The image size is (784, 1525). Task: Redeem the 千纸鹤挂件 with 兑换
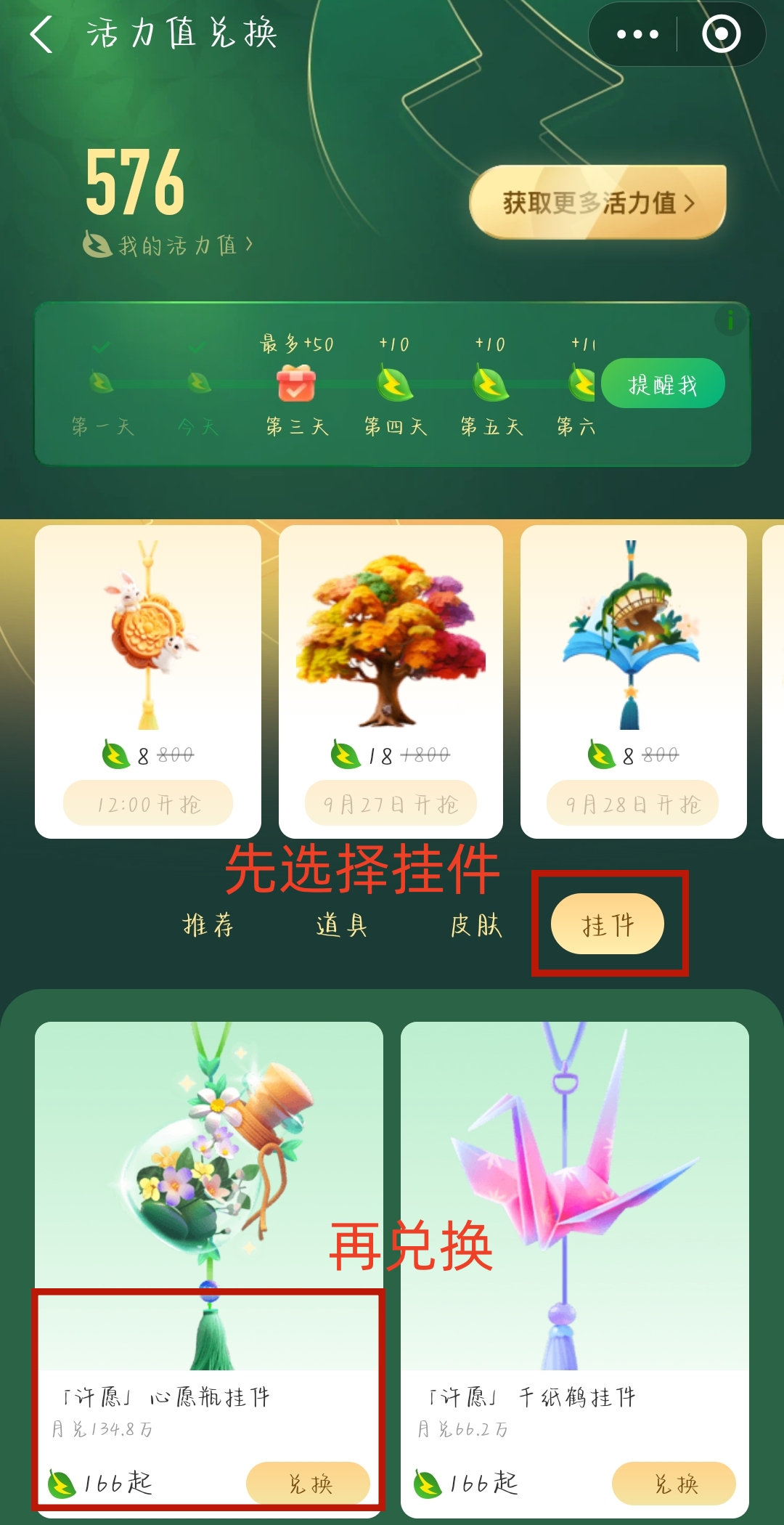[674, 1484]
